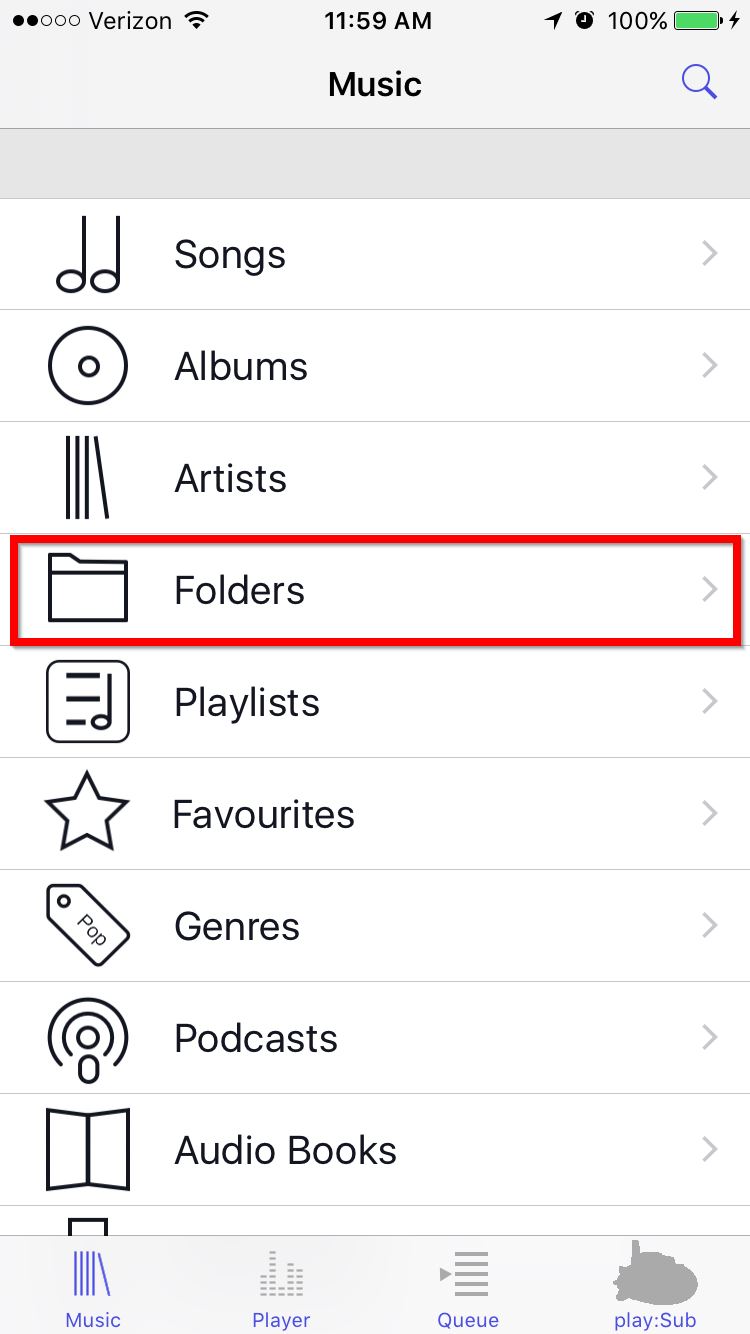Click the Pop genre tag icon
Screen dimensions: 750x1334
88,925
